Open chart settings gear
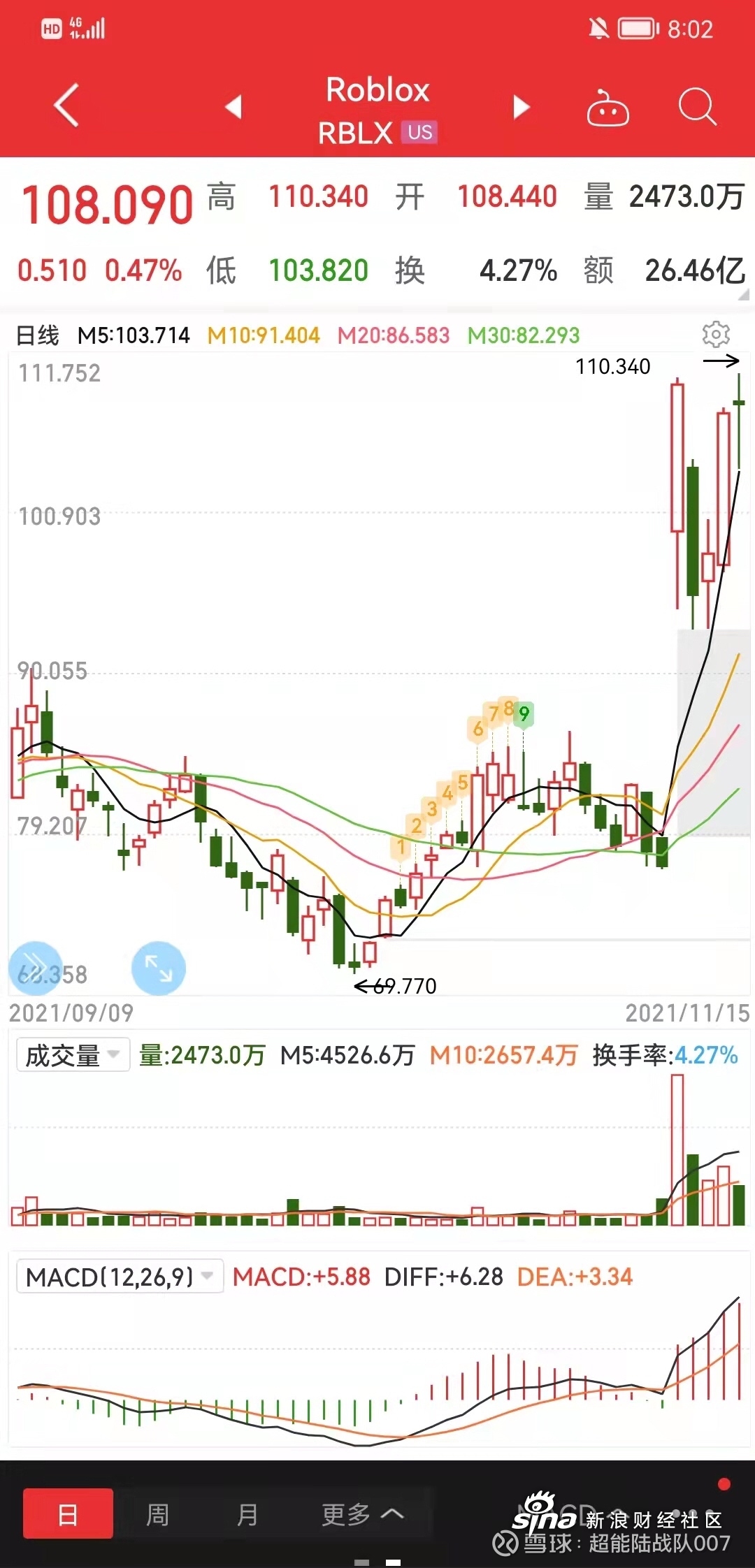 (716, 335)
